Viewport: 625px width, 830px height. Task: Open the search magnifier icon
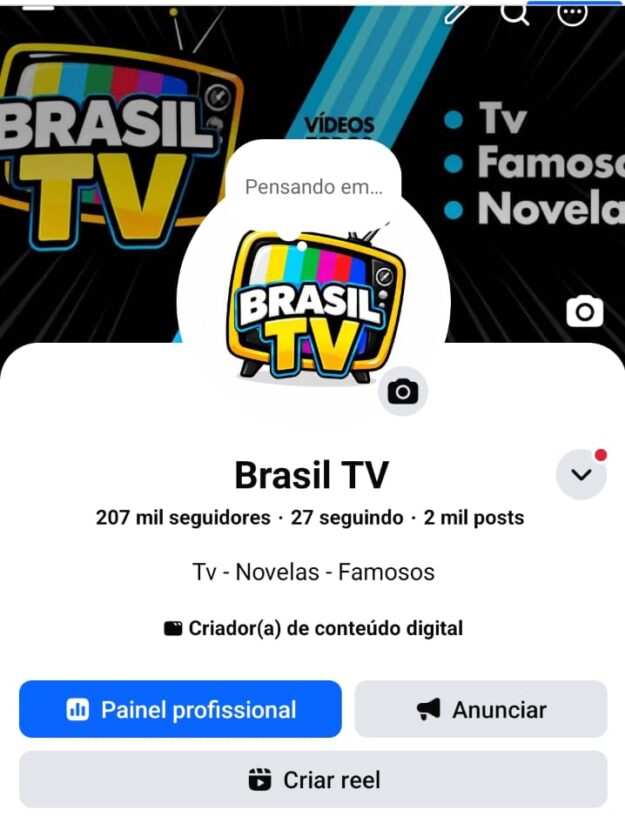(x=515, y=13)
